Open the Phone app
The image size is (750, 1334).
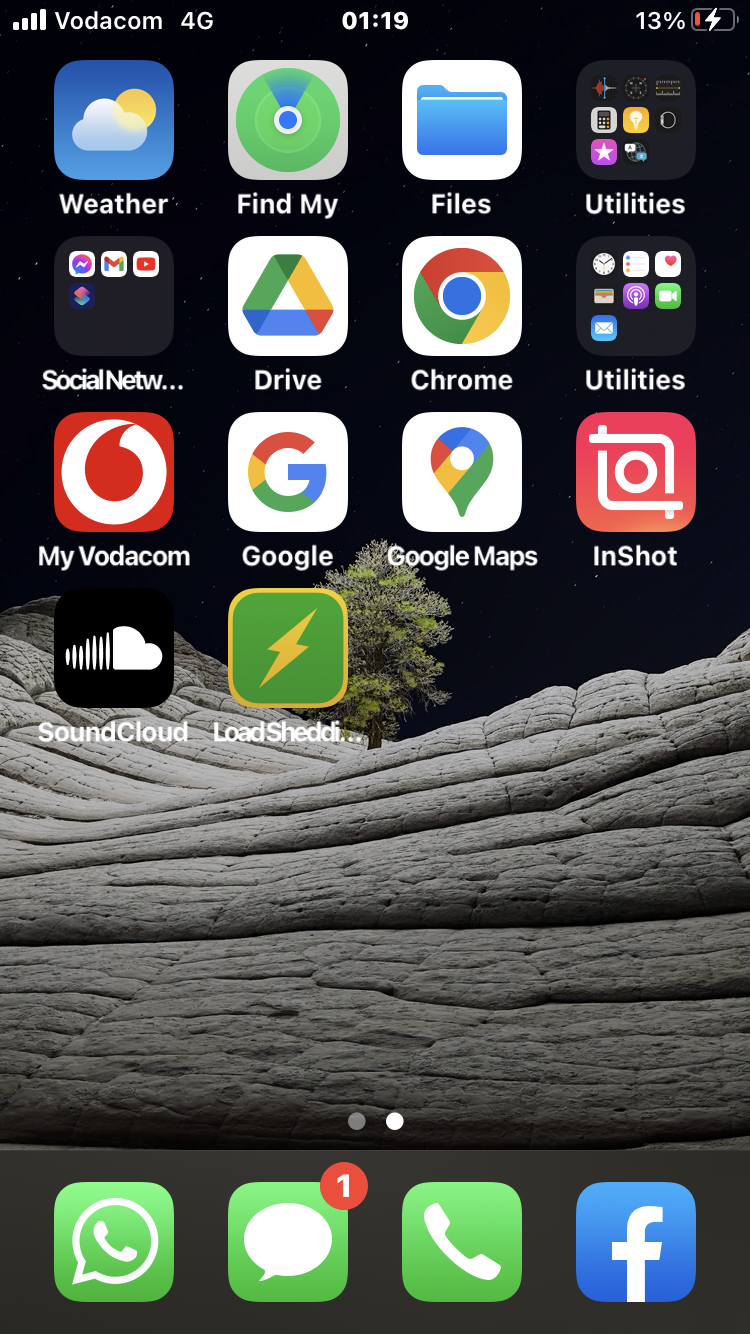coord(462,1242)
